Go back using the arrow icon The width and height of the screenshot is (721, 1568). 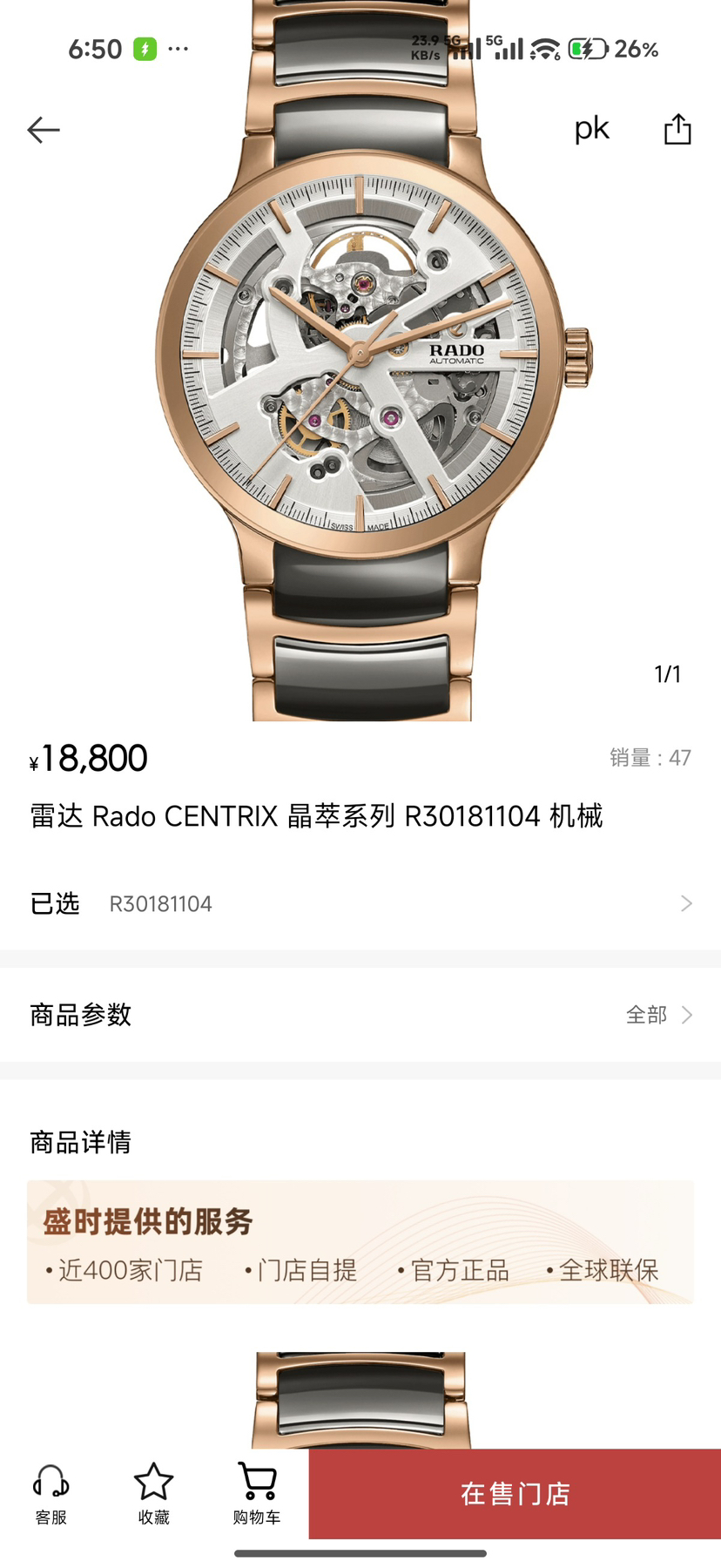[x=44, y=130]
